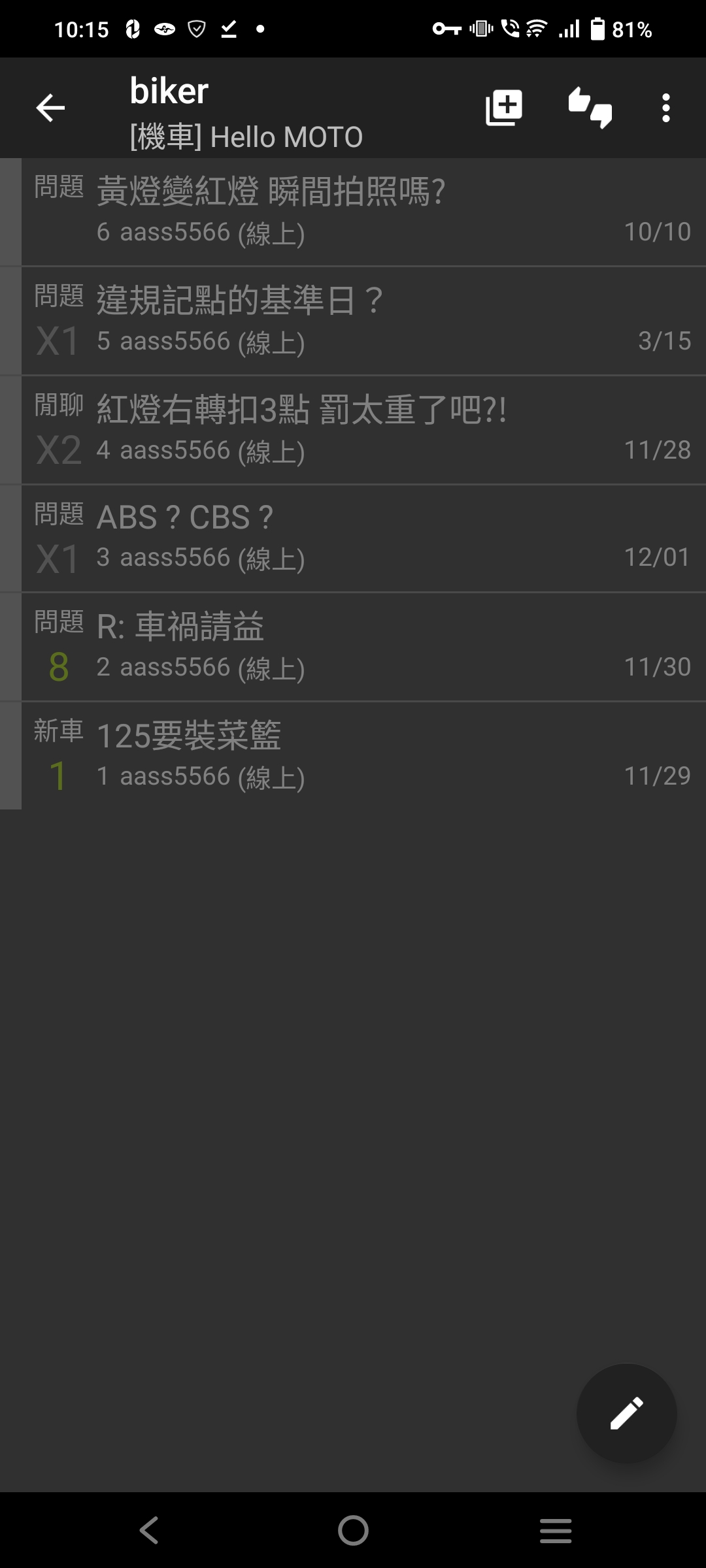Open the thumbs up/down filter icon
Image resolution: width=706 pixels, height=1568 pixels.
[590, 108]
